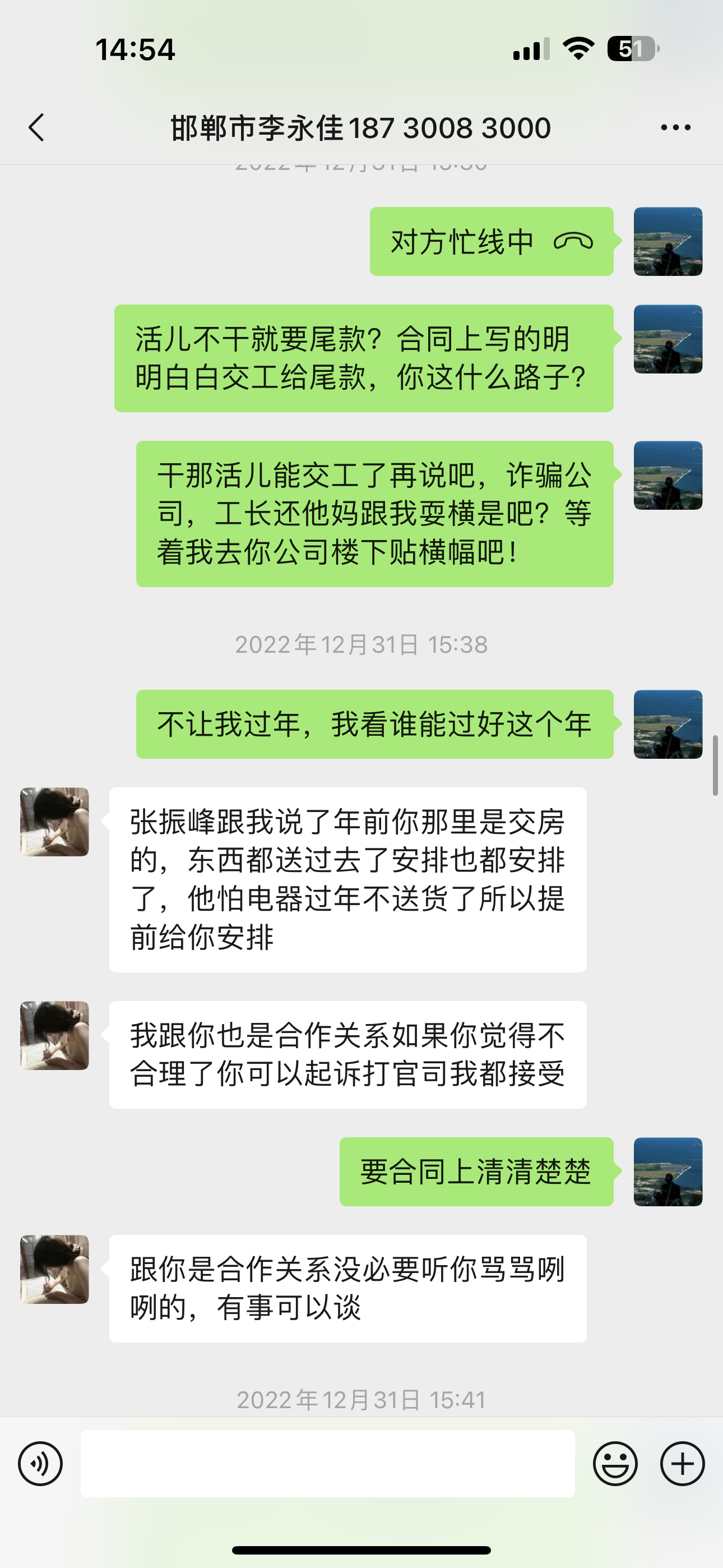Open the chat info overflow menu
Screen dimensions: 723x1568
[x=675, y=128]
